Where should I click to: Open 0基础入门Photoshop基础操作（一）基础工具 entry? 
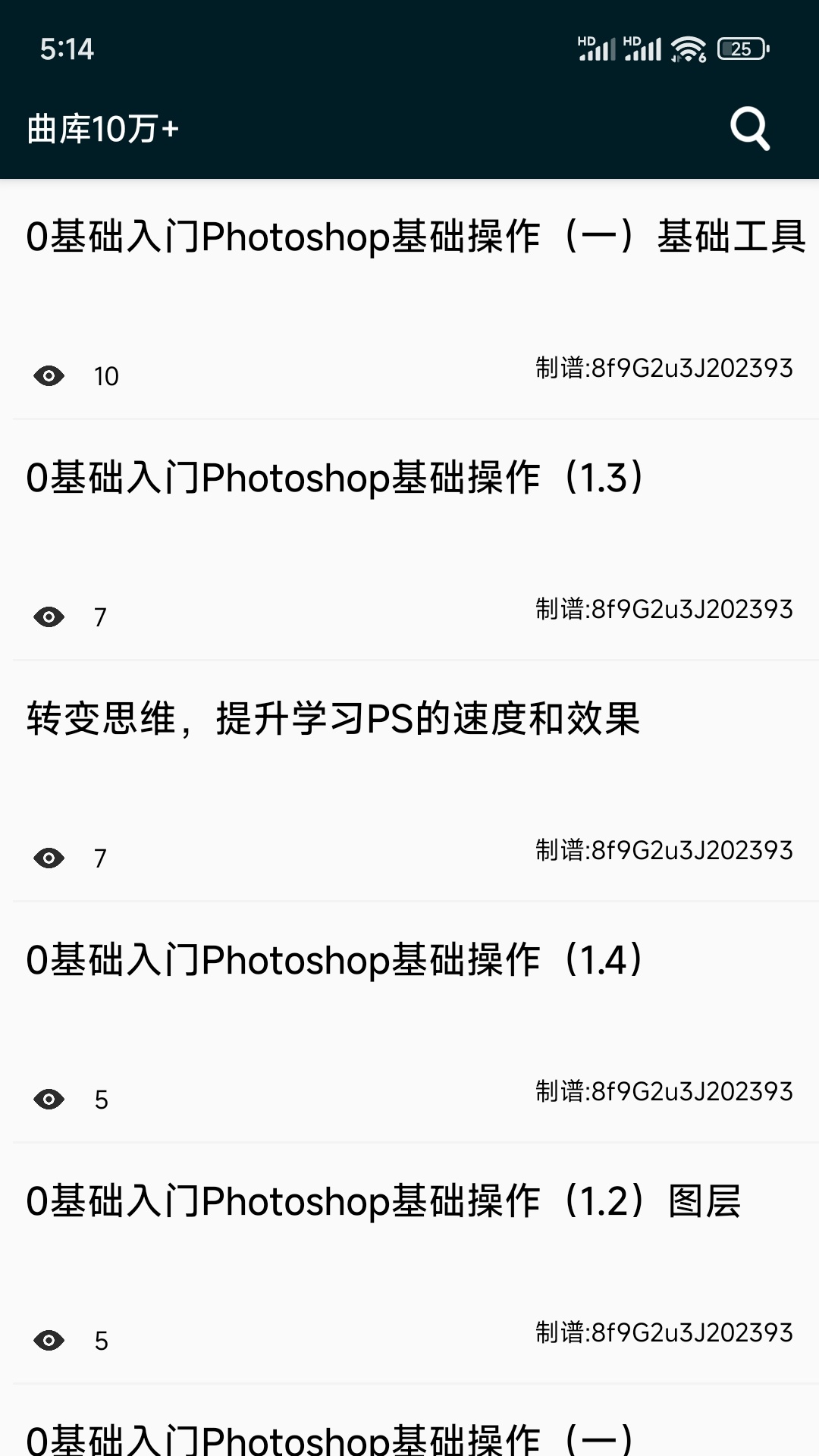click(414, 237)
